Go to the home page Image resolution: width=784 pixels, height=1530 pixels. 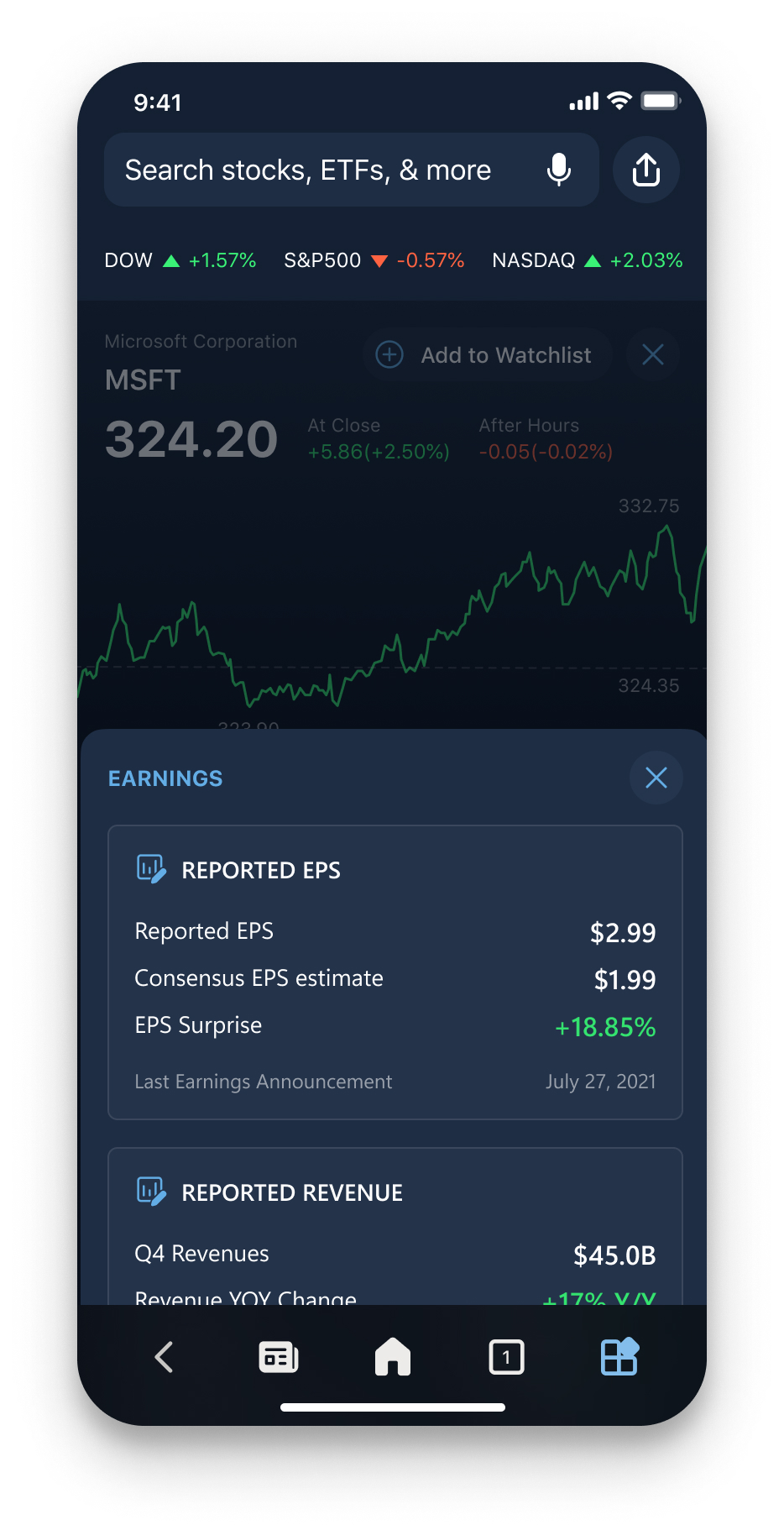pos(392,1356)
